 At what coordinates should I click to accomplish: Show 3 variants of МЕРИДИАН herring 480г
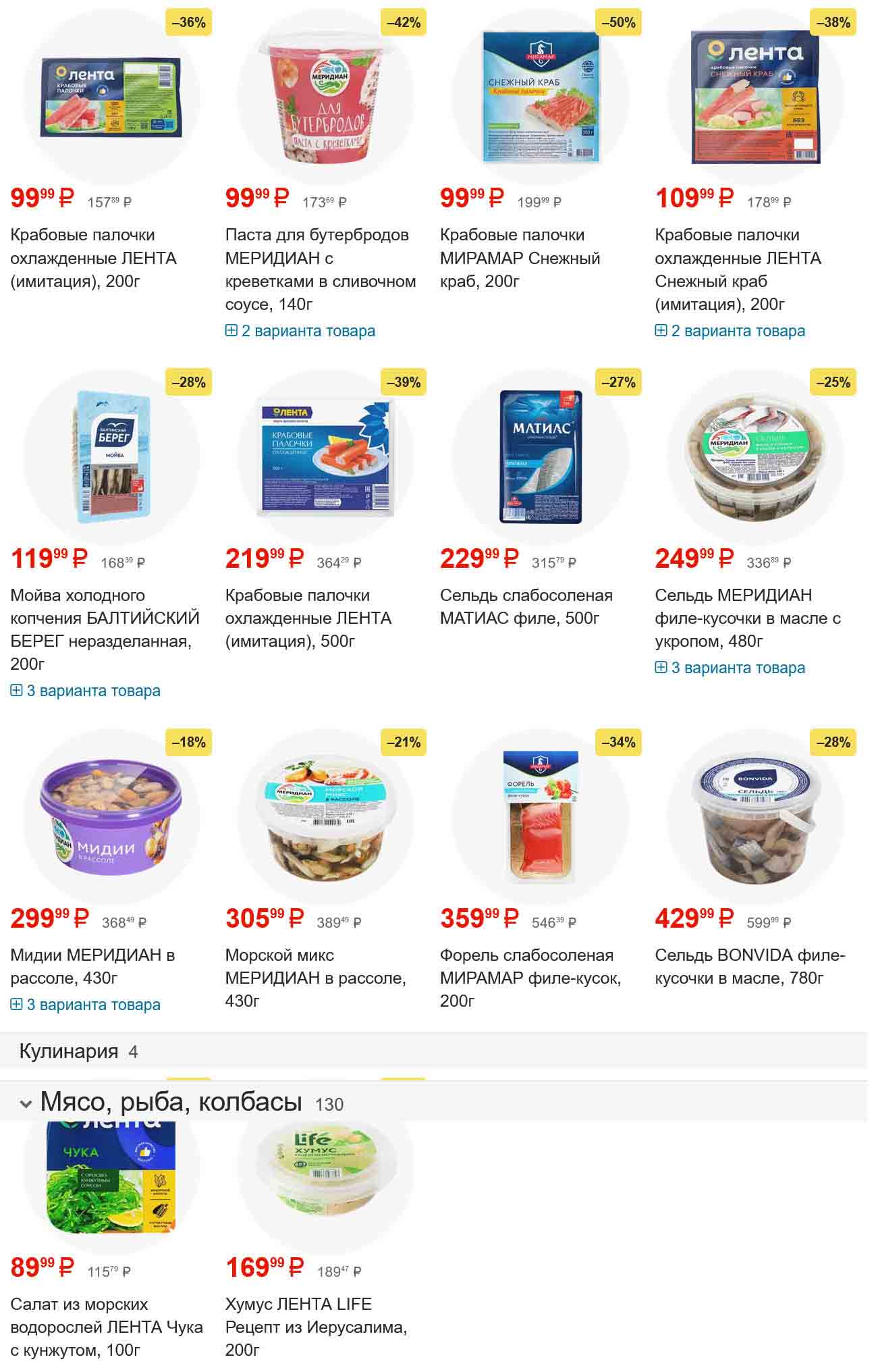(x=730, y=668)
